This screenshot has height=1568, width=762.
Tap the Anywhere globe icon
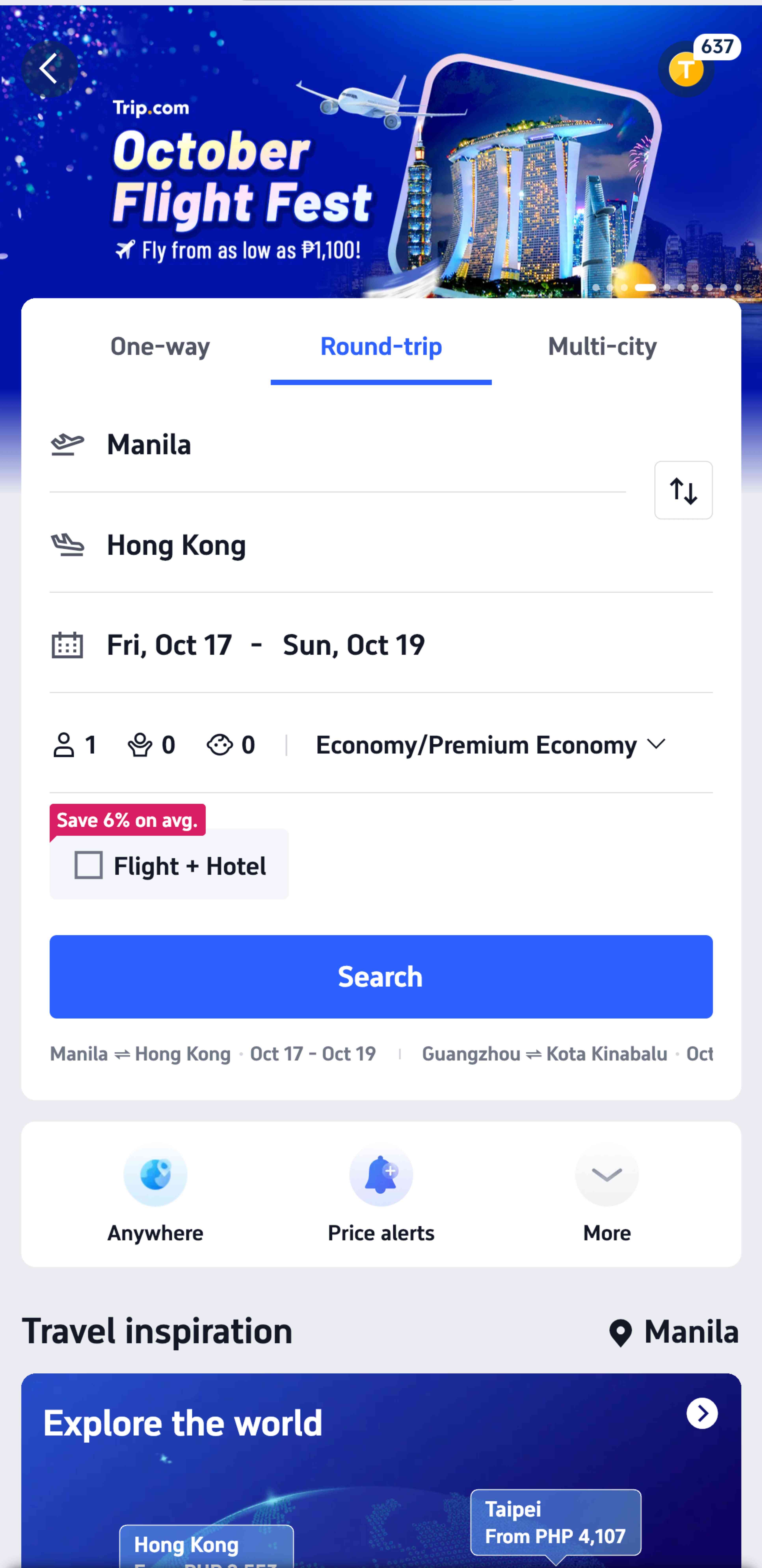(155, 1175)
